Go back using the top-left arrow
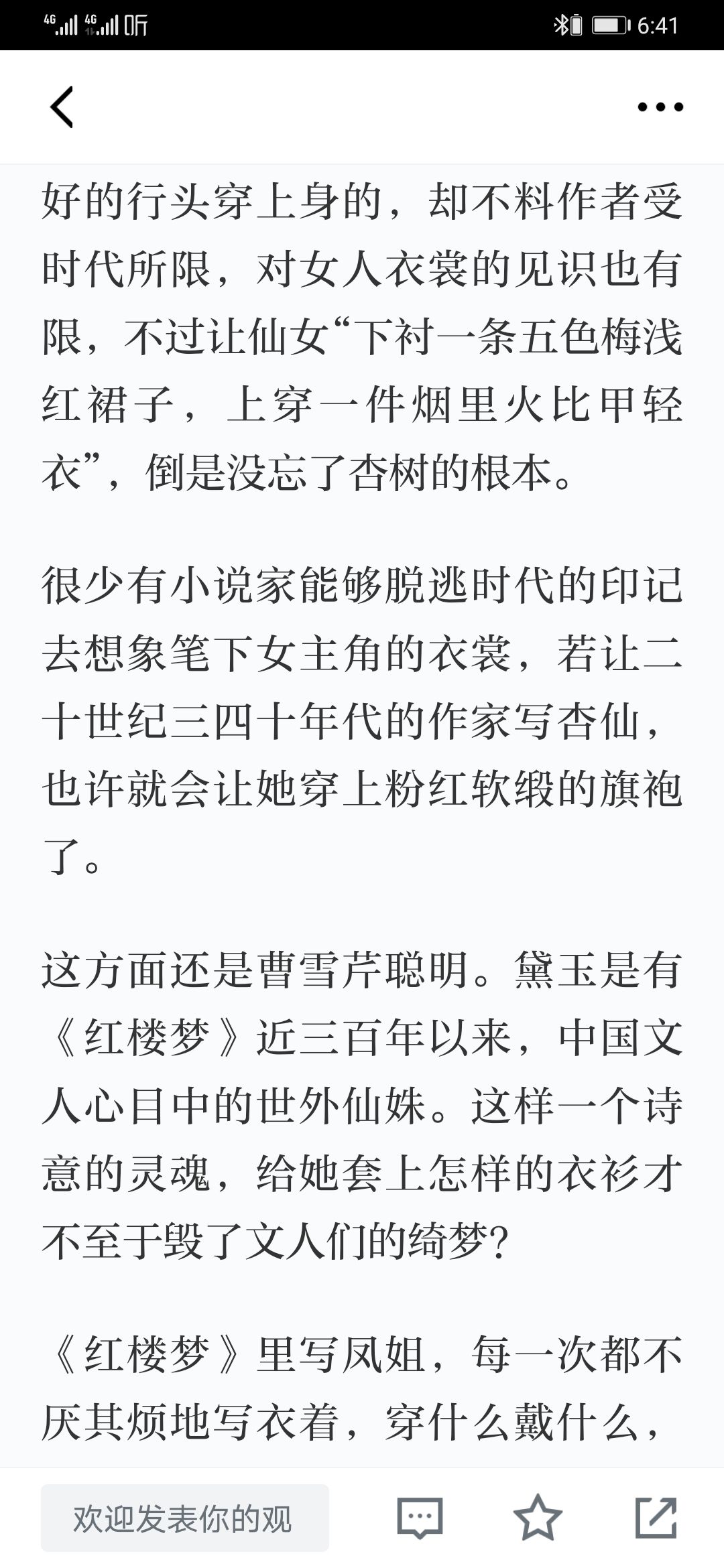724x1568 pixels. pos(62,107)
